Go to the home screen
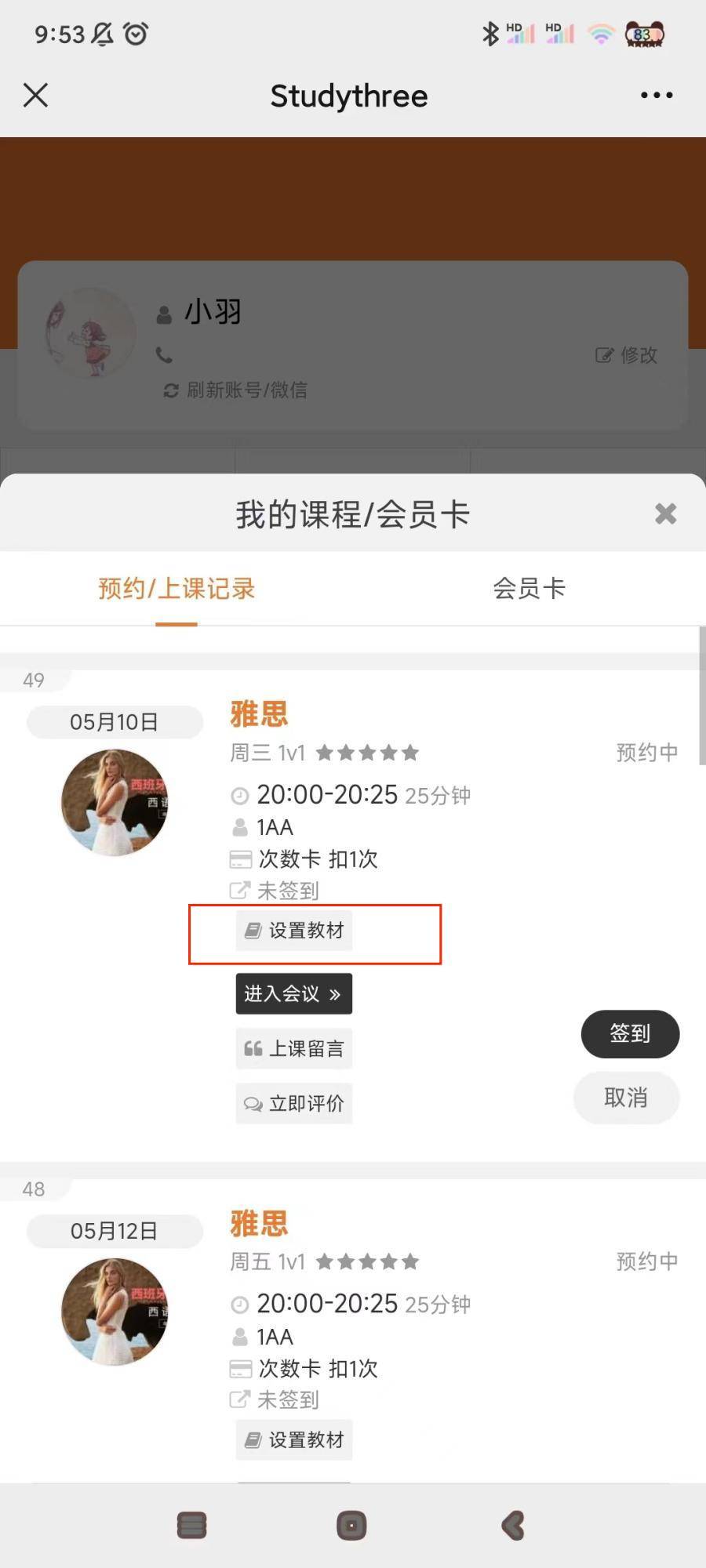 351,1526
